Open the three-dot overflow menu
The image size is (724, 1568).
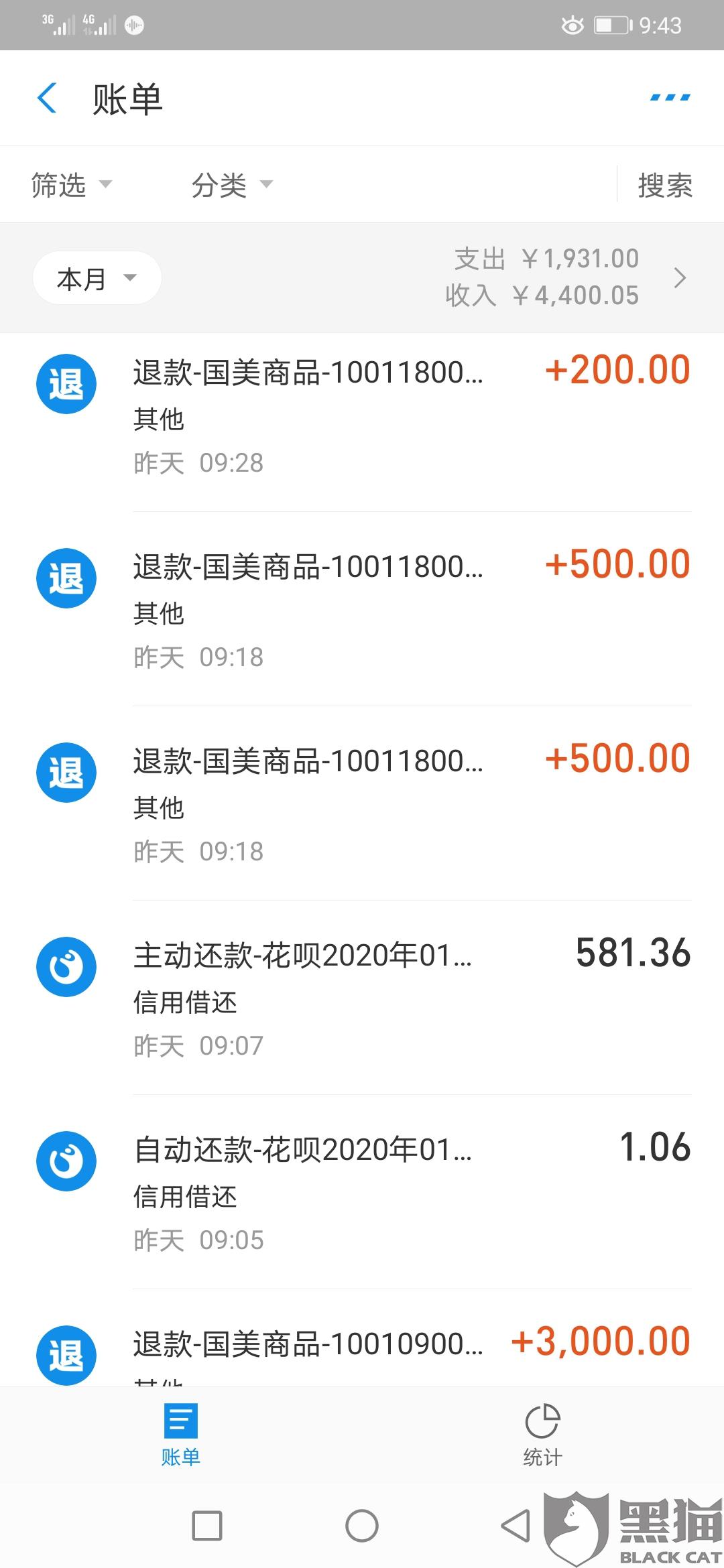coord(670,99)
